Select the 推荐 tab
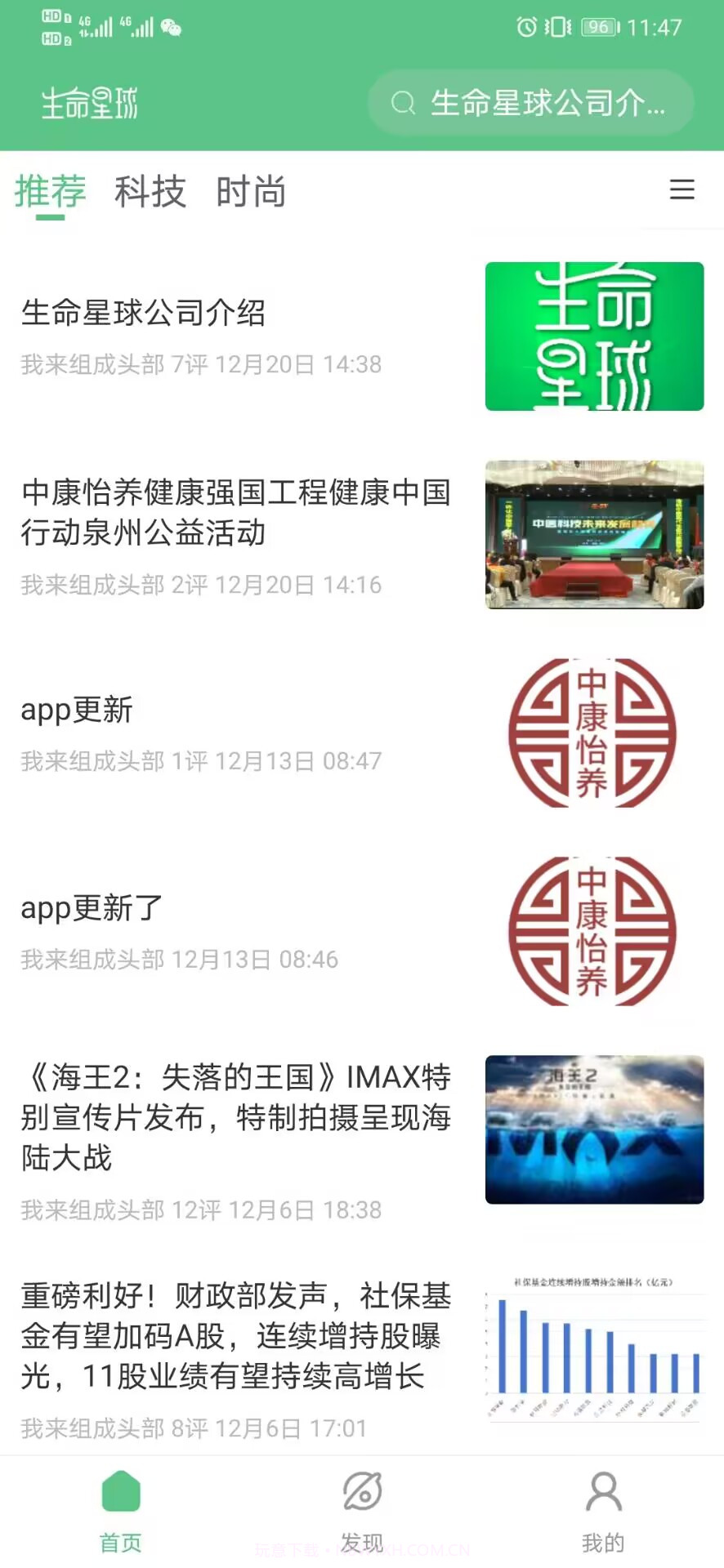The height and width of the screenshot is (1568, 724). coord(49,190)
